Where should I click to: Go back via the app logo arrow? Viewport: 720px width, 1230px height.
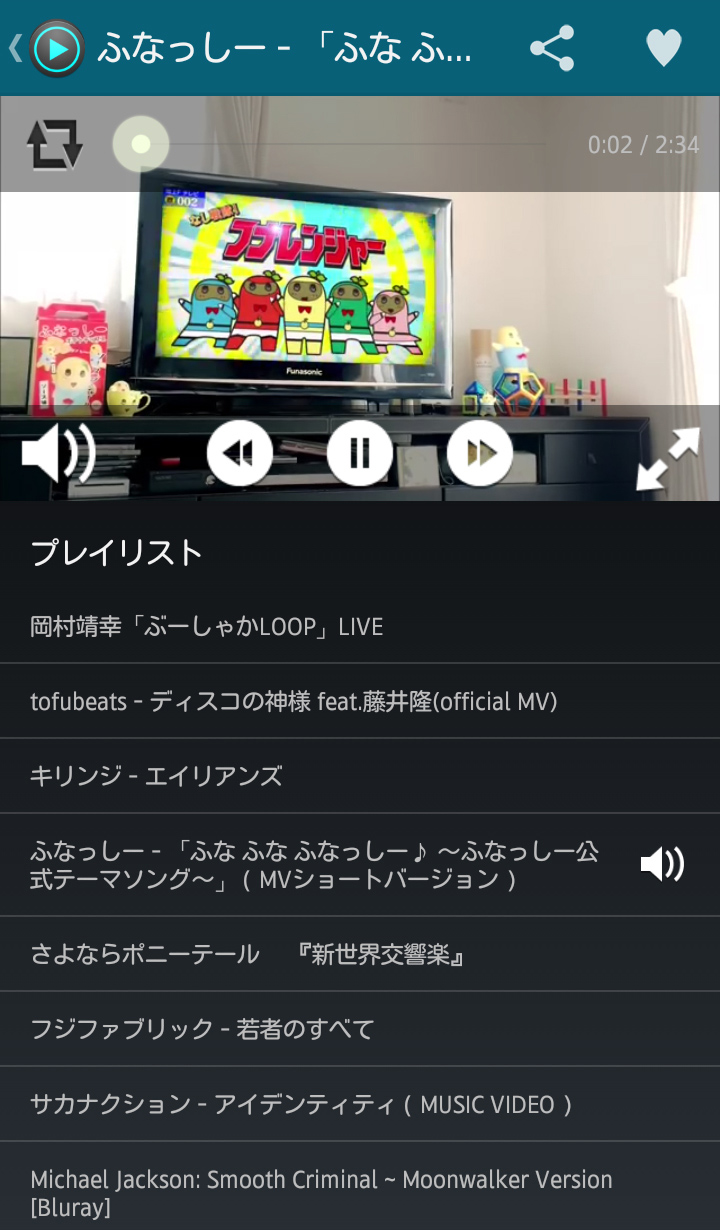point(44,48)
